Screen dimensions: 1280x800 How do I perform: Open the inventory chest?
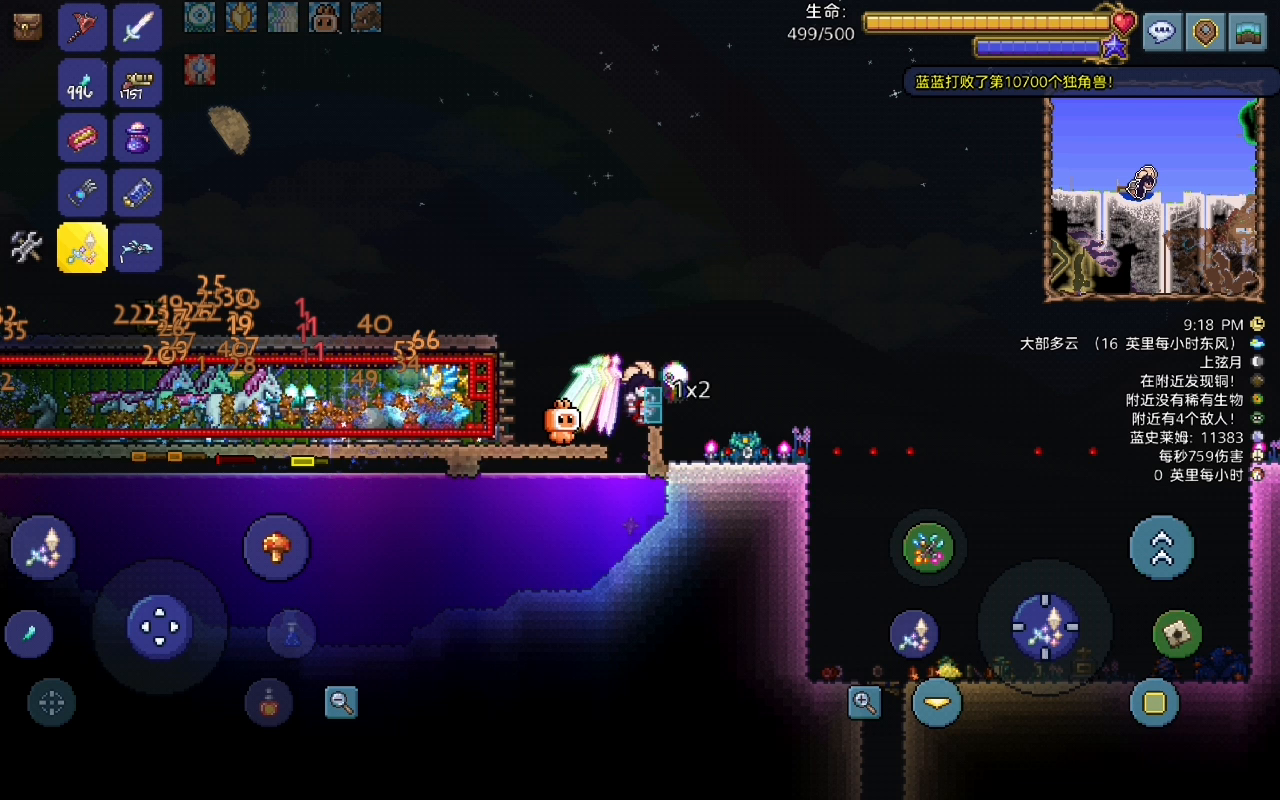point(27,27)
